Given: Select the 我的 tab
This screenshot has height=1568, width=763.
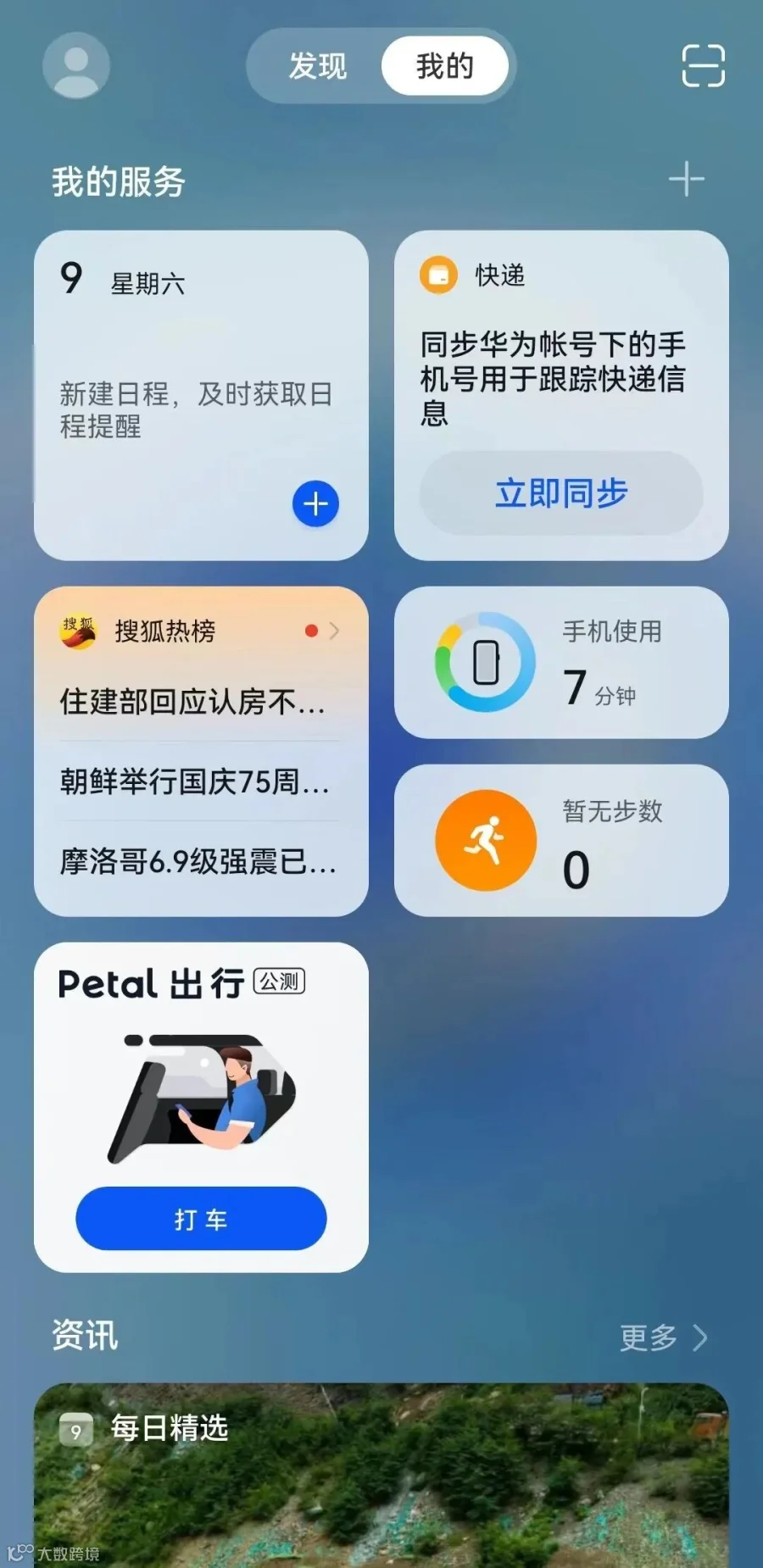Looking at the screenshot, I should click(445, 66).
